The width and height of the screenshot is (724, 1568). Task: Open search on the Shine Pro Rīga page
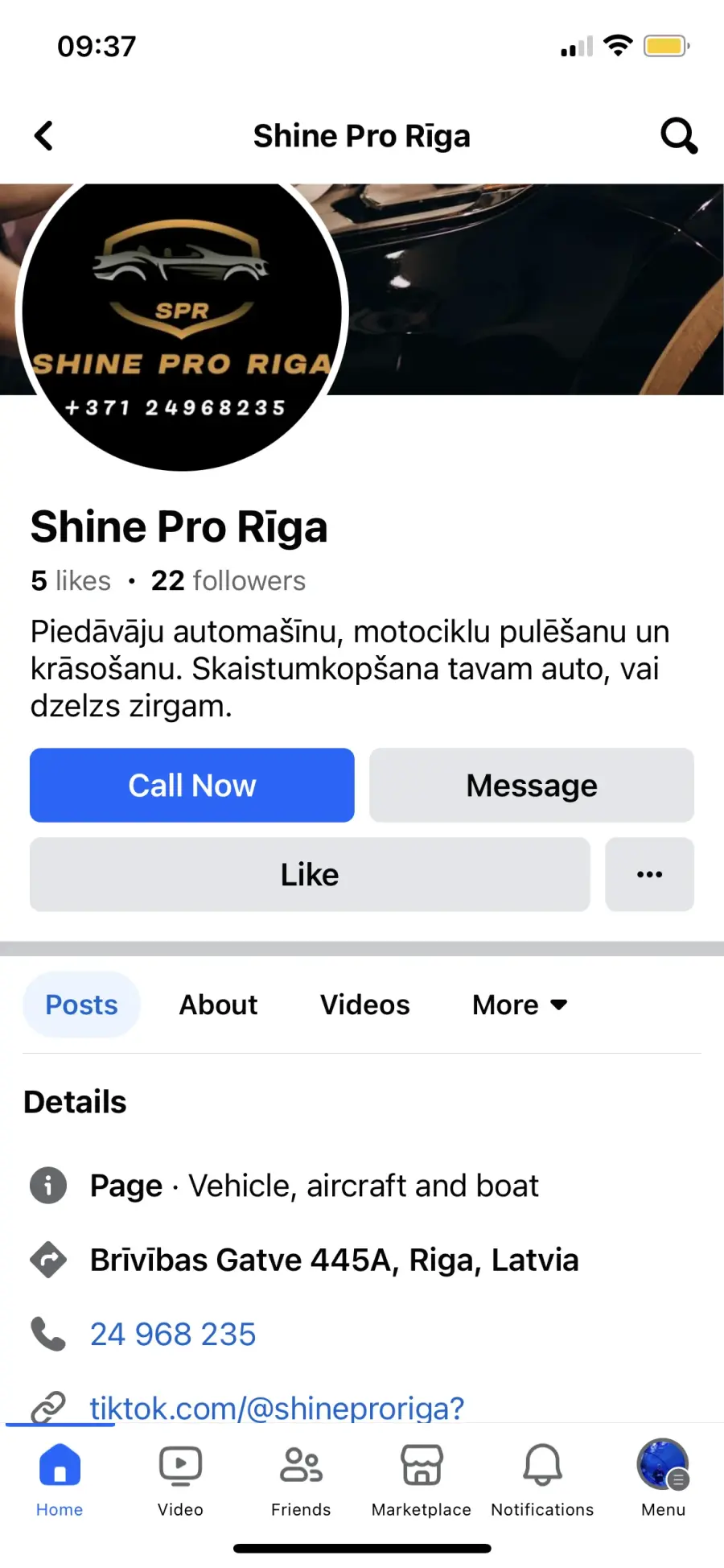[679, 135]
